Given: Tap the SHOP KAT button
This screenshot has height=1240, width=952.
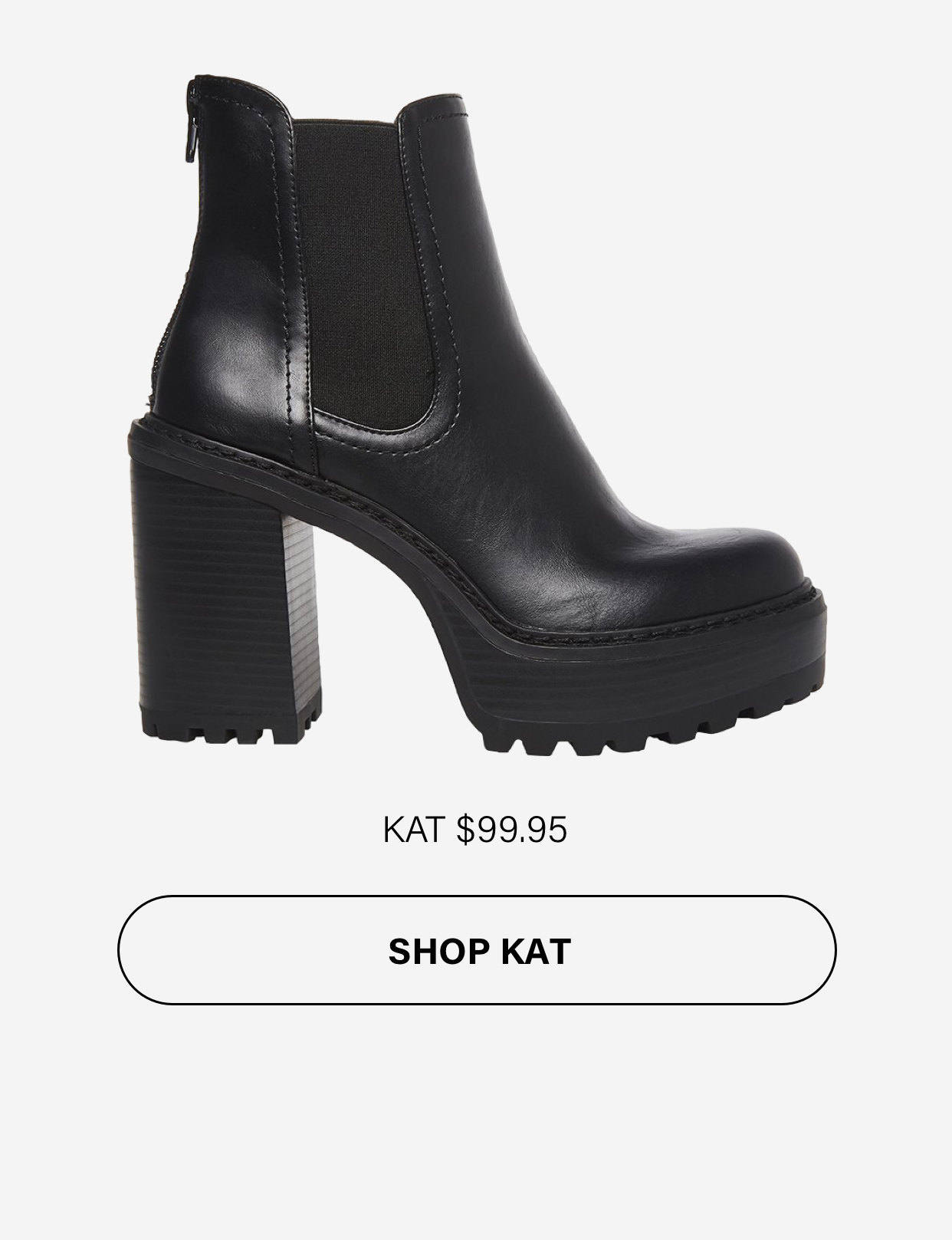Looking at the screenshot, I should click(476, 950).
